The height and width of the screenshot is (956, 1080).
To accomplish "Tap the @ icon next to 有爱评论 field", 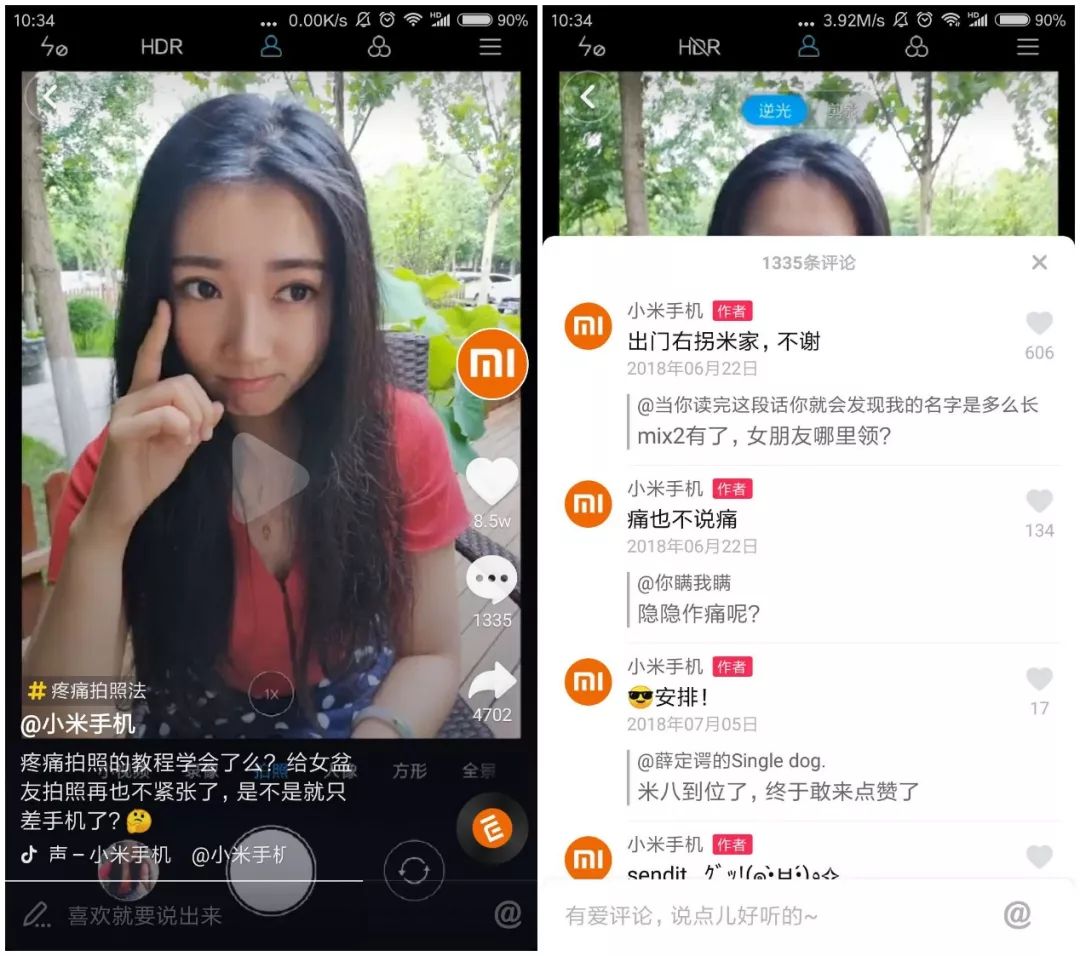I will 1017,914.
